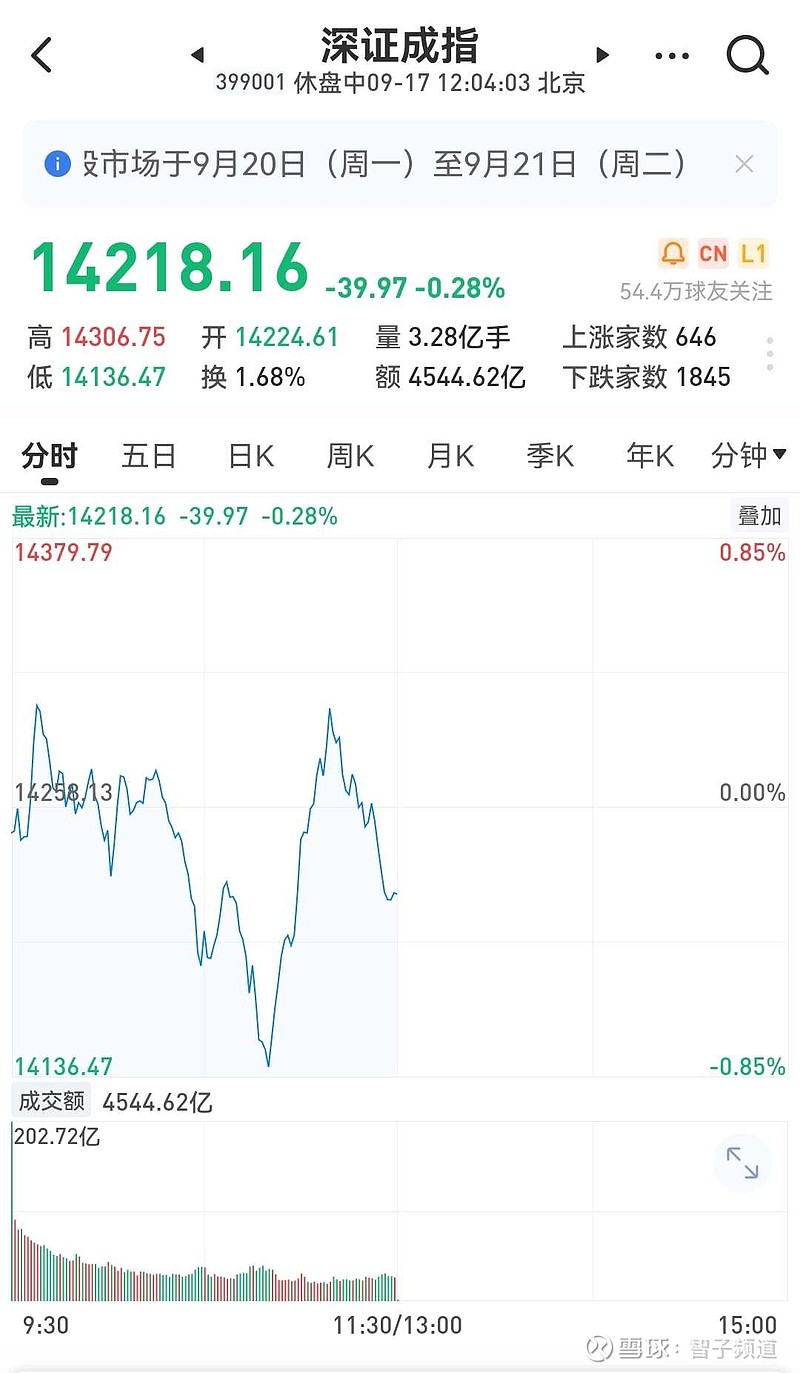Tap the 叠加 overlay button
The width and height of the screenshot is (800, 1373).
759,516
